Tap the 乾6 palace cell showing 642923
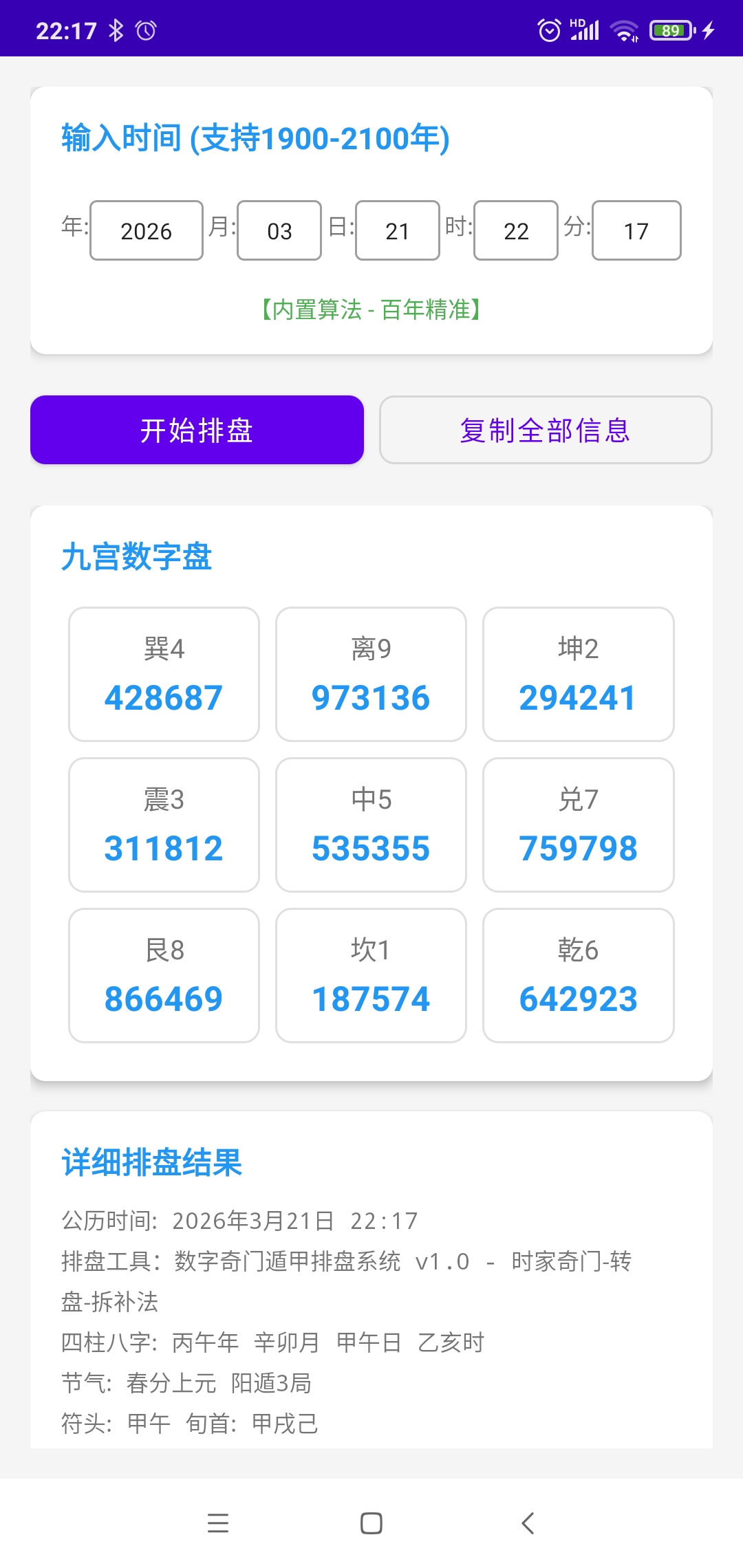The image size is (743, 1568). pyautogui.click(x=578, y=976)
